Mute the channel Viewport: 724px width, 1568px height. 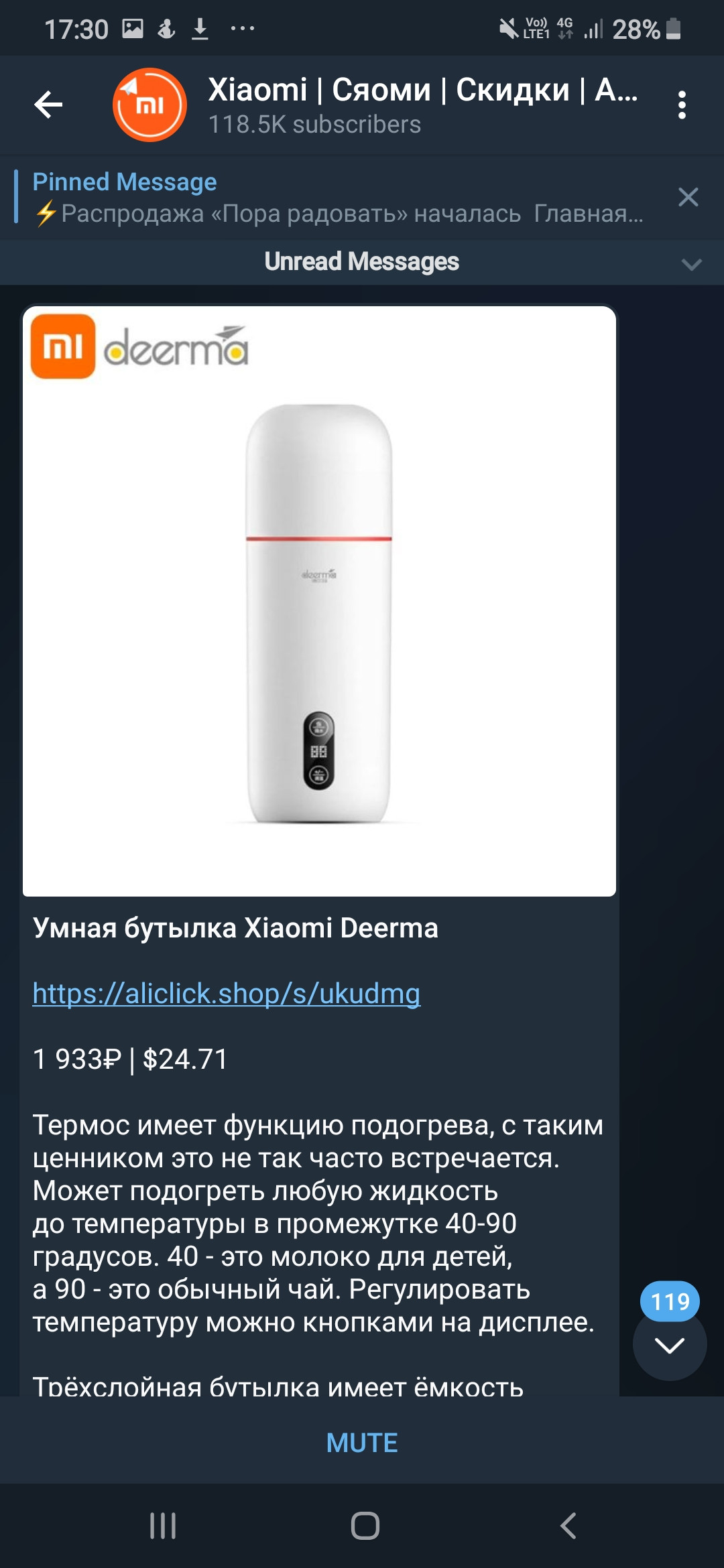click(362, 1443)
